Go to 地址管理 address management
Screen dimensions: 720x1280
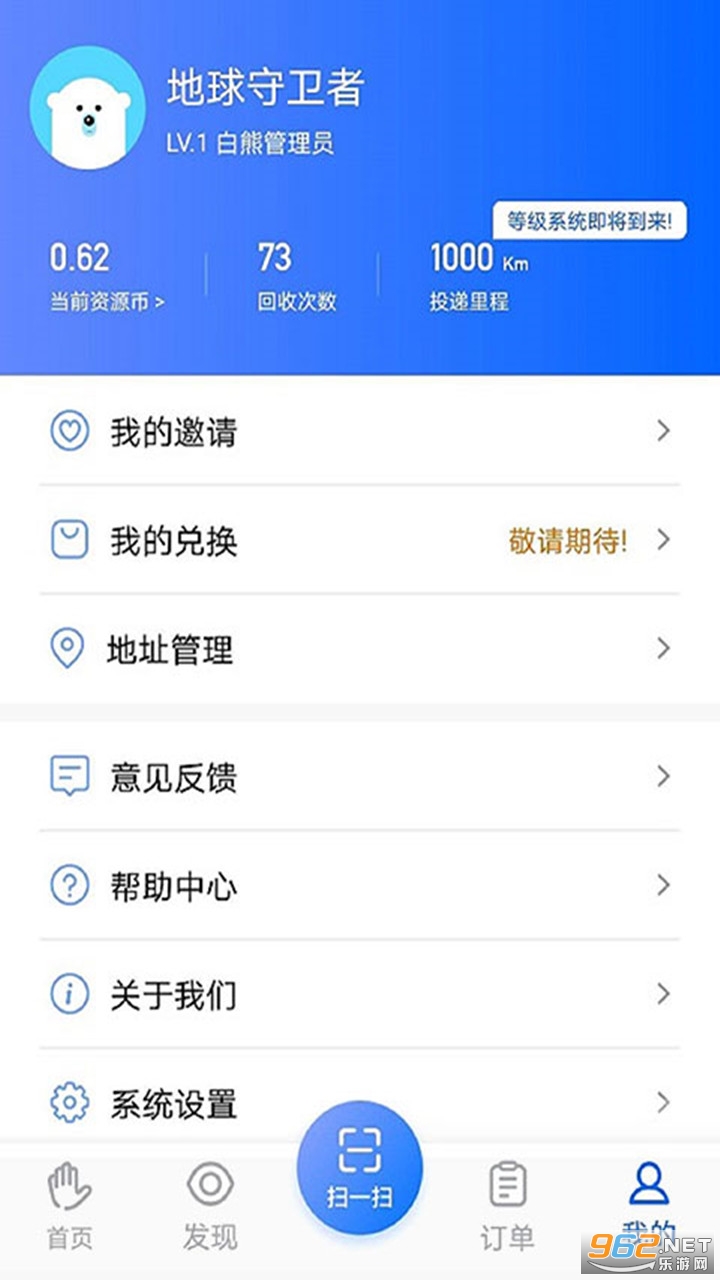[360, 649]
